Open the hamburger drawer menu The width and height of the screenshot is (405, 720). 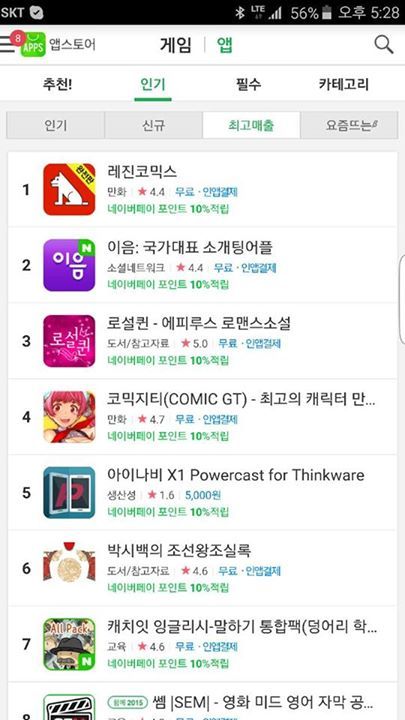coord(6,45)
